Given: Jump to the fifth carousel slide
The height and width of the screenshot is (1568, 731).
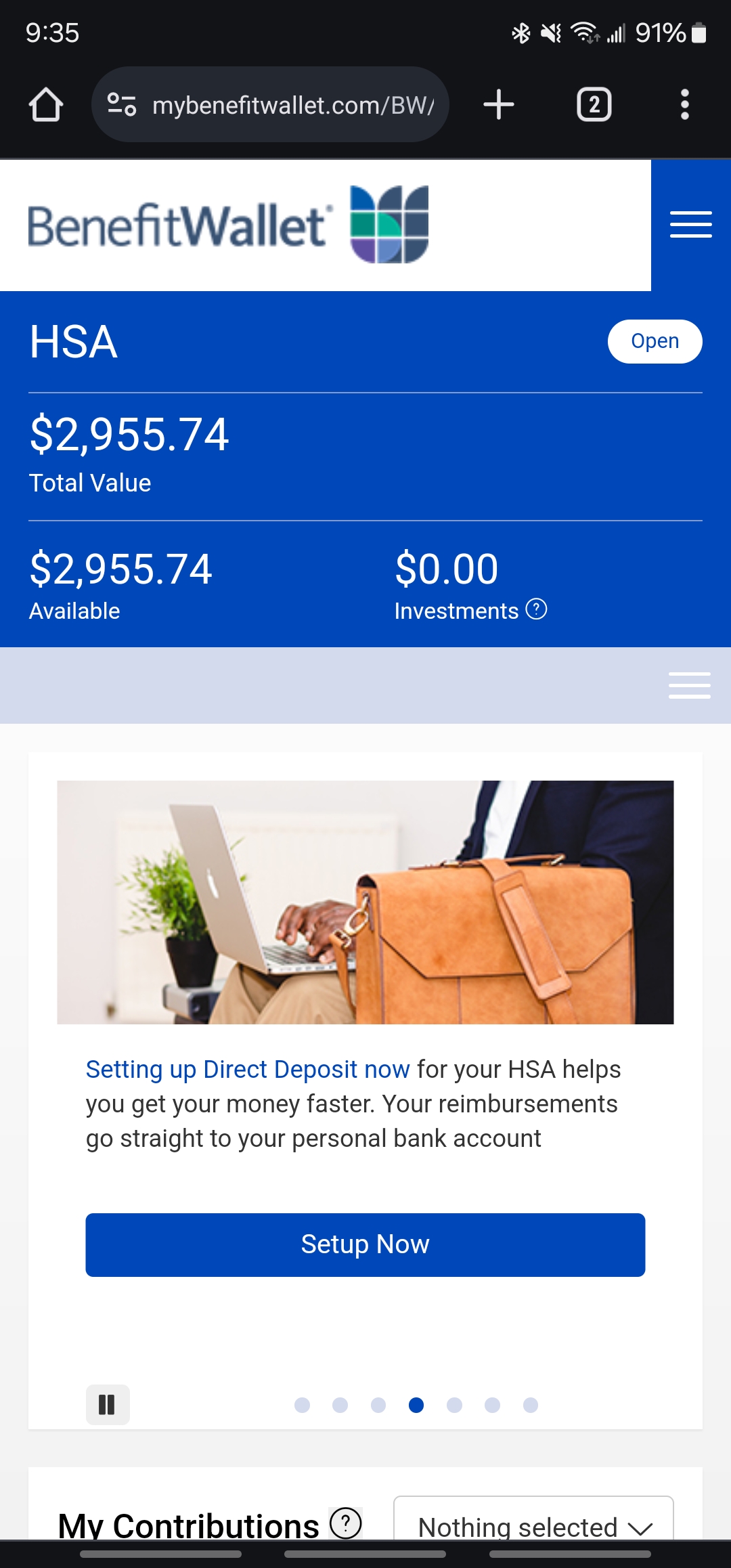Looking at the screenshot, I should 454,1406.
